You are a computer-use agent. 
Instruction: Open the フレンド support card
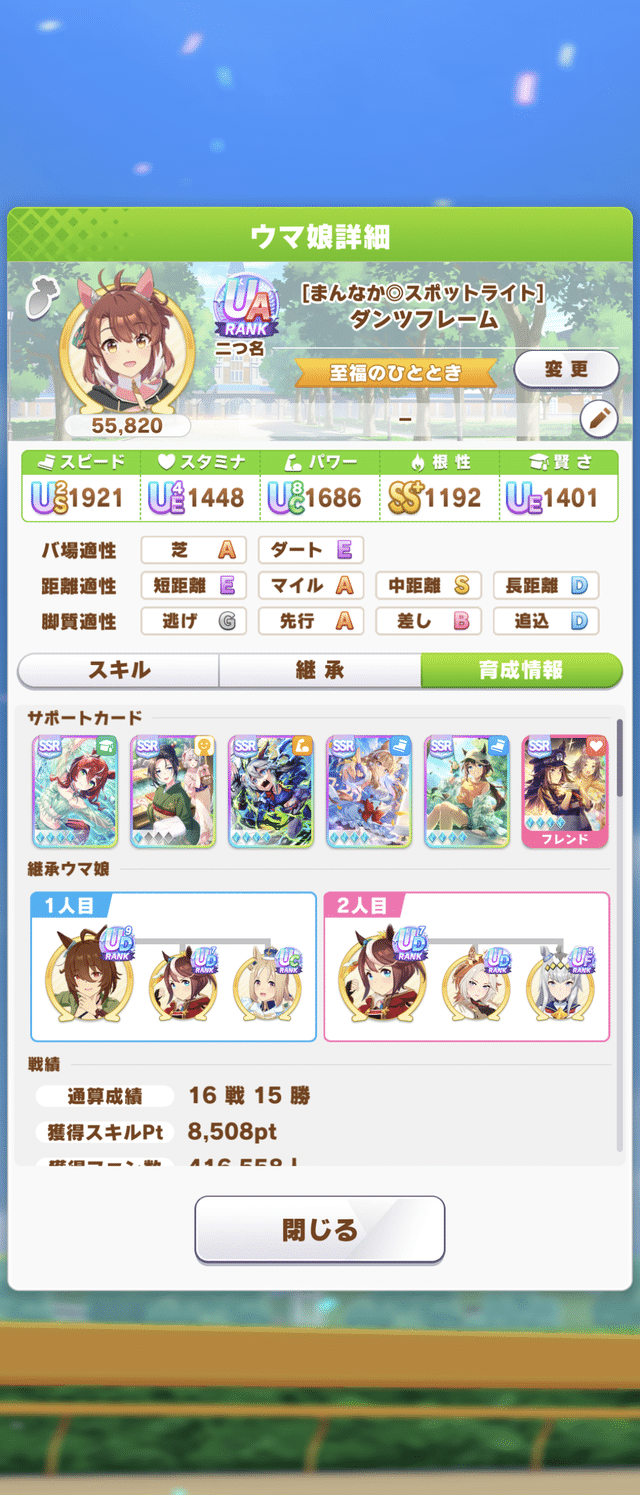click(565, 791)
